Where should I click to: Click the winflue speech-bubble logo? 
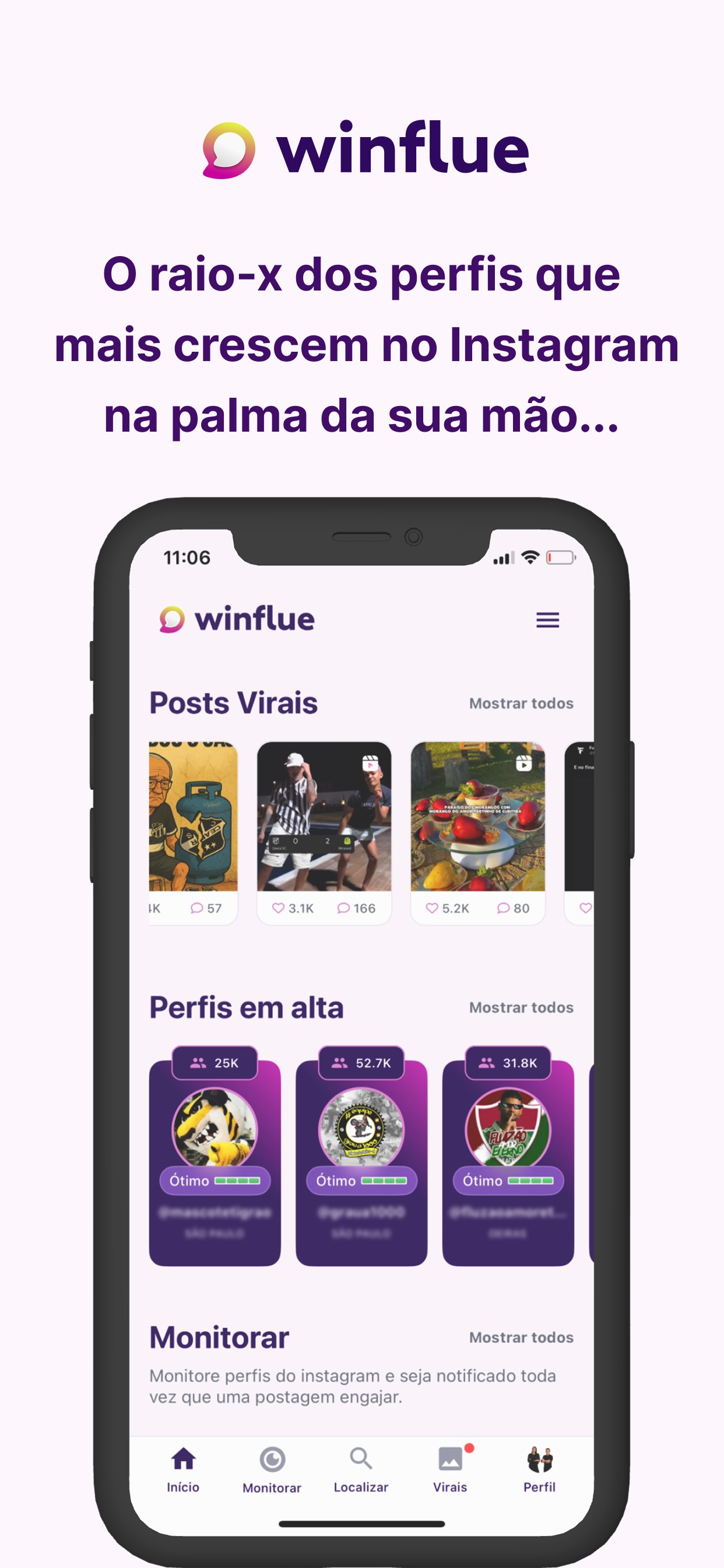click(x=171, y=619)
